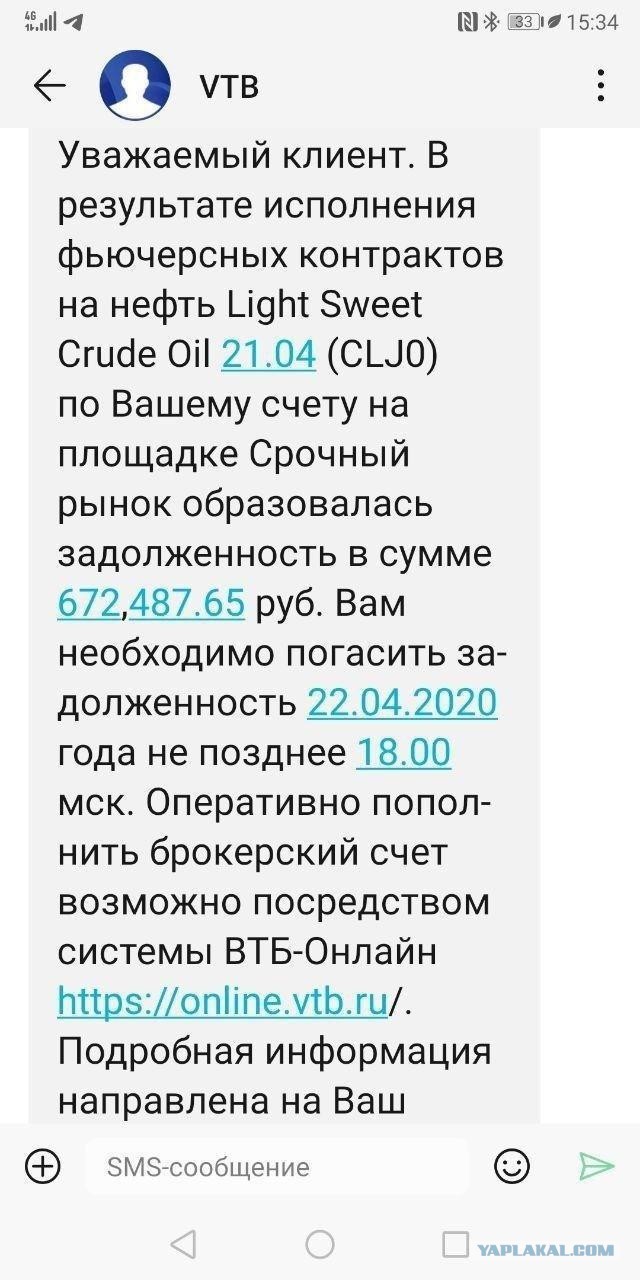
Task: Tap the underlined number 487.65
Action: point(187,603)
